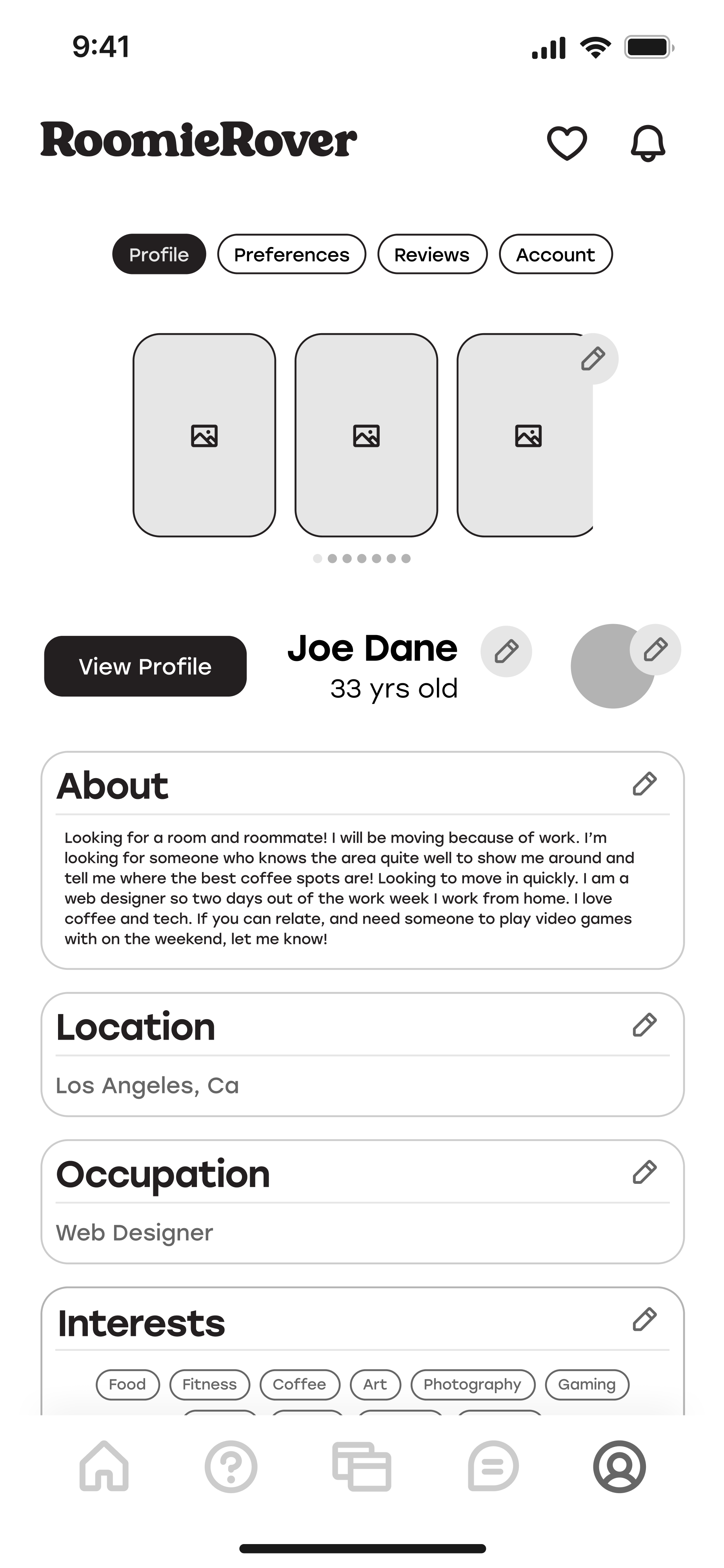Edit the profile photos gallery
Image resolution: width=724 pixels, height=1568 pixels.
pos(593,359)
